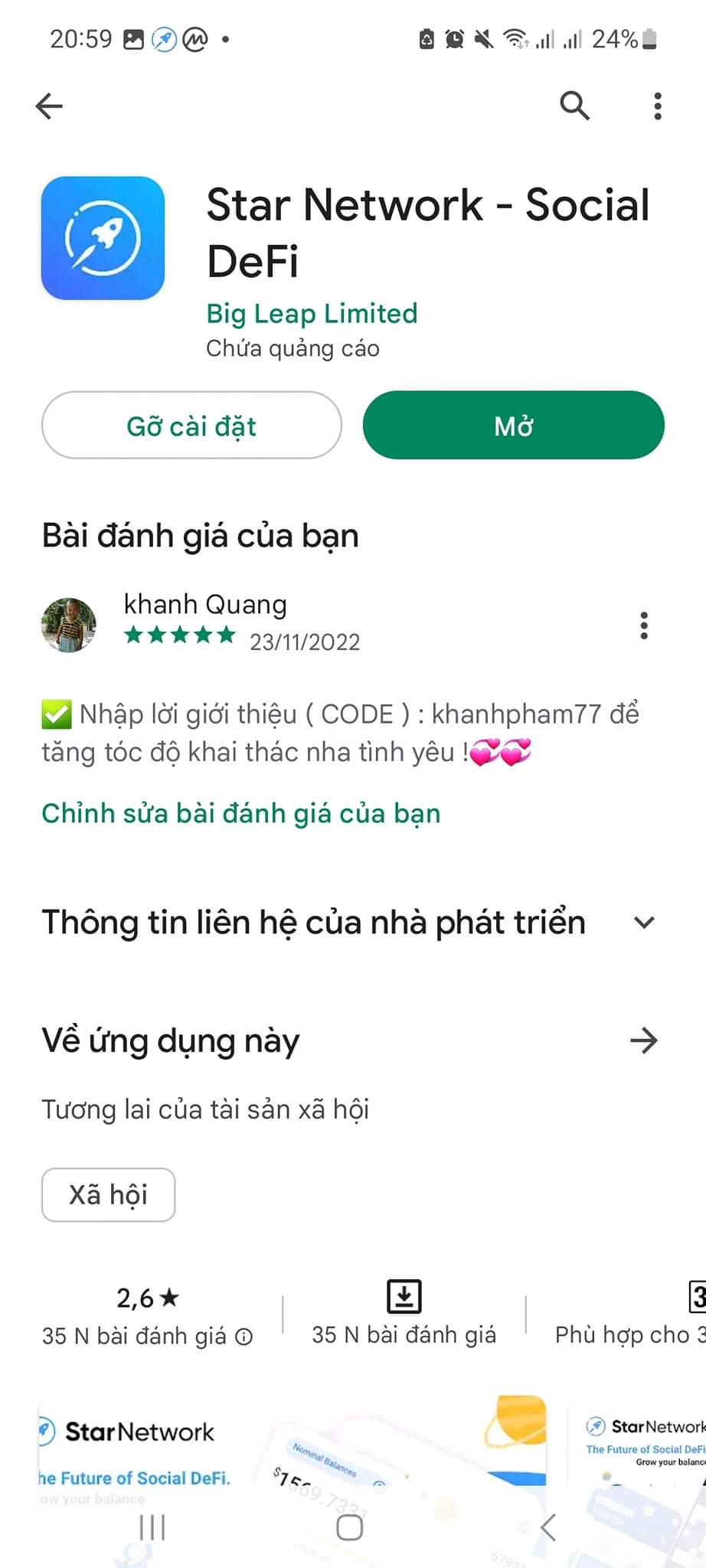The width and height of the screenshot is (706, 1568).
Task: Open the first StarNetwork screenshot
Action: coord(291,1455)
